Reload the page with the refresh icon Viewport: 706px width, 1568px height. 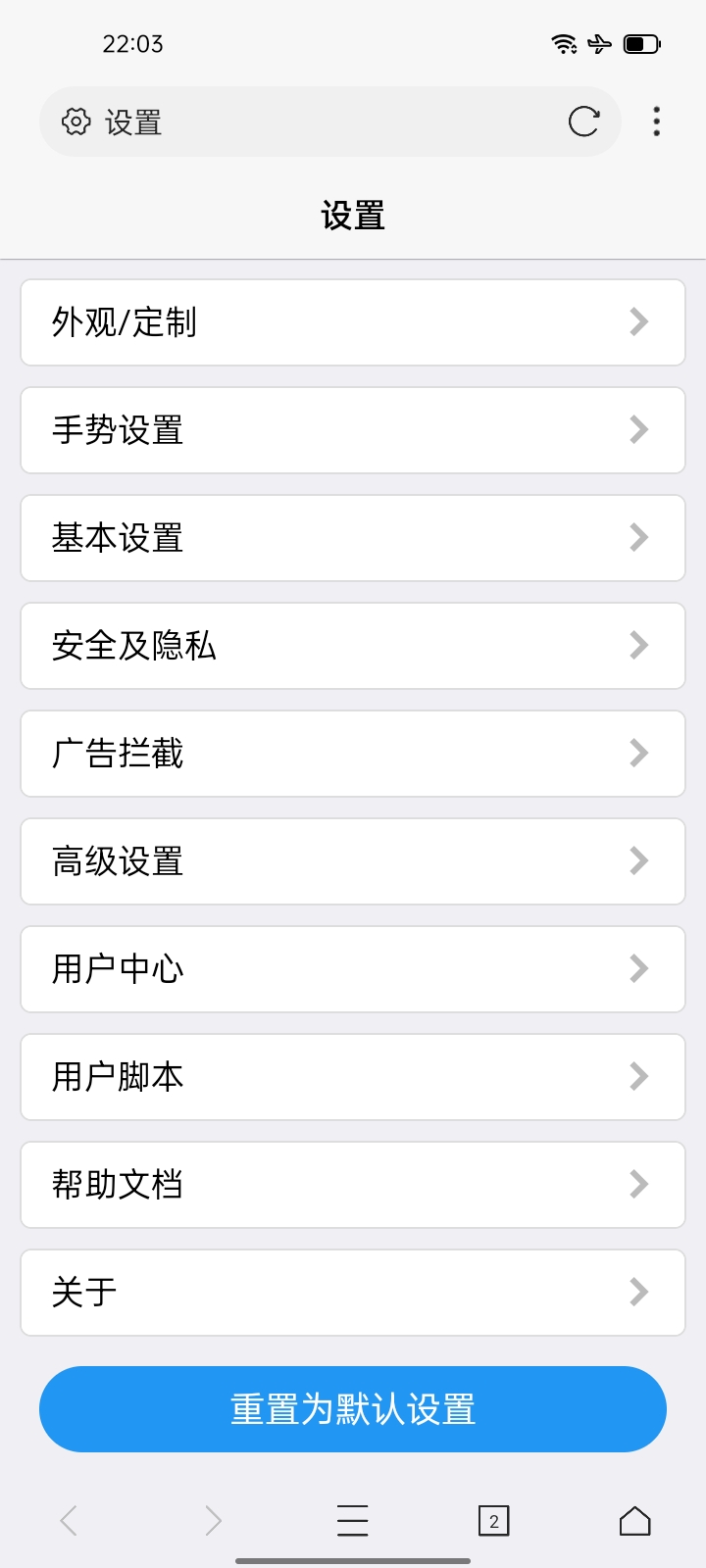(x=583, y=122)
